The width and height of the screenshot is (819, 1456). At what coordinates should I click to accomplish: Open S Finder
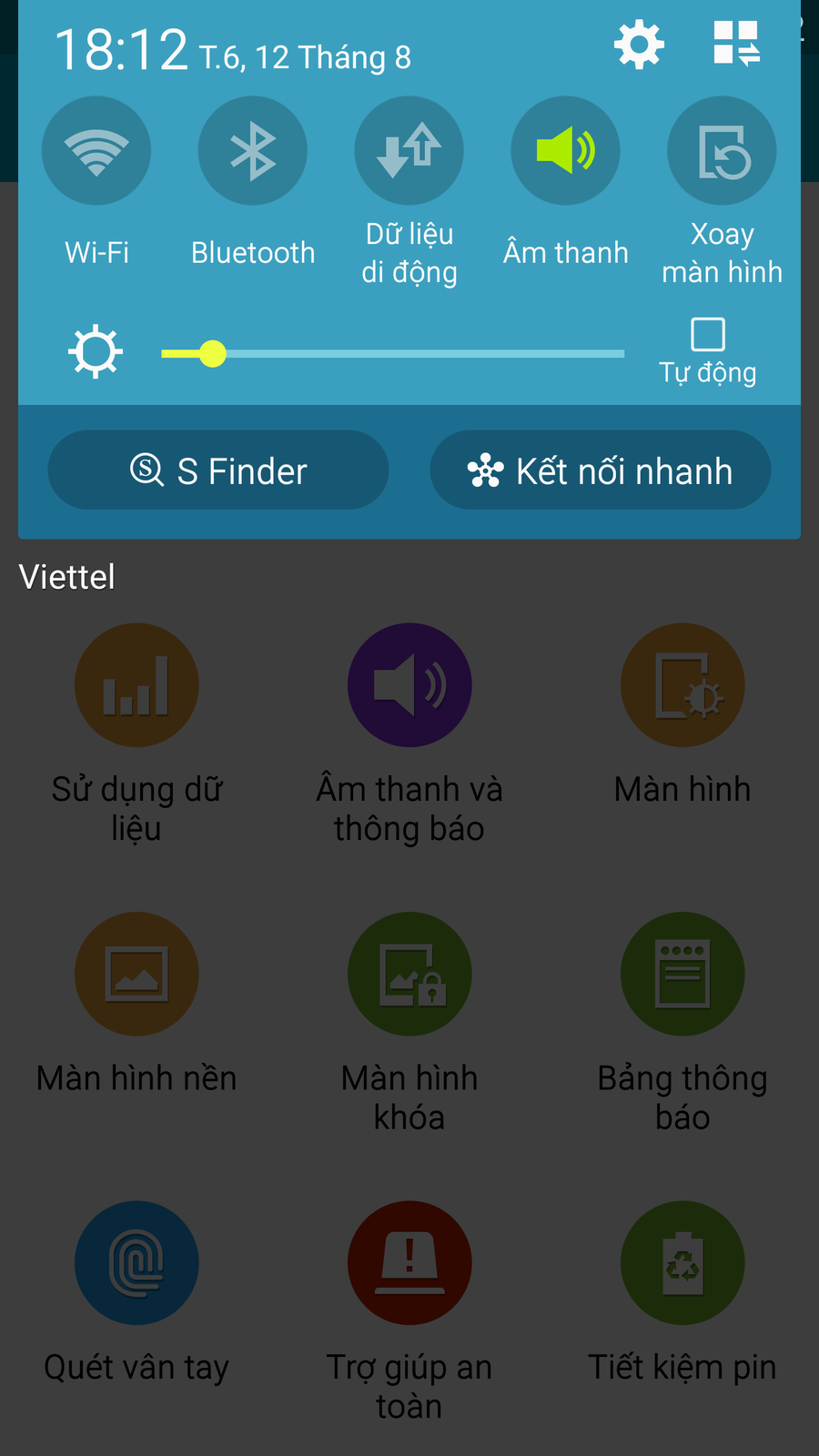[218, 470]
